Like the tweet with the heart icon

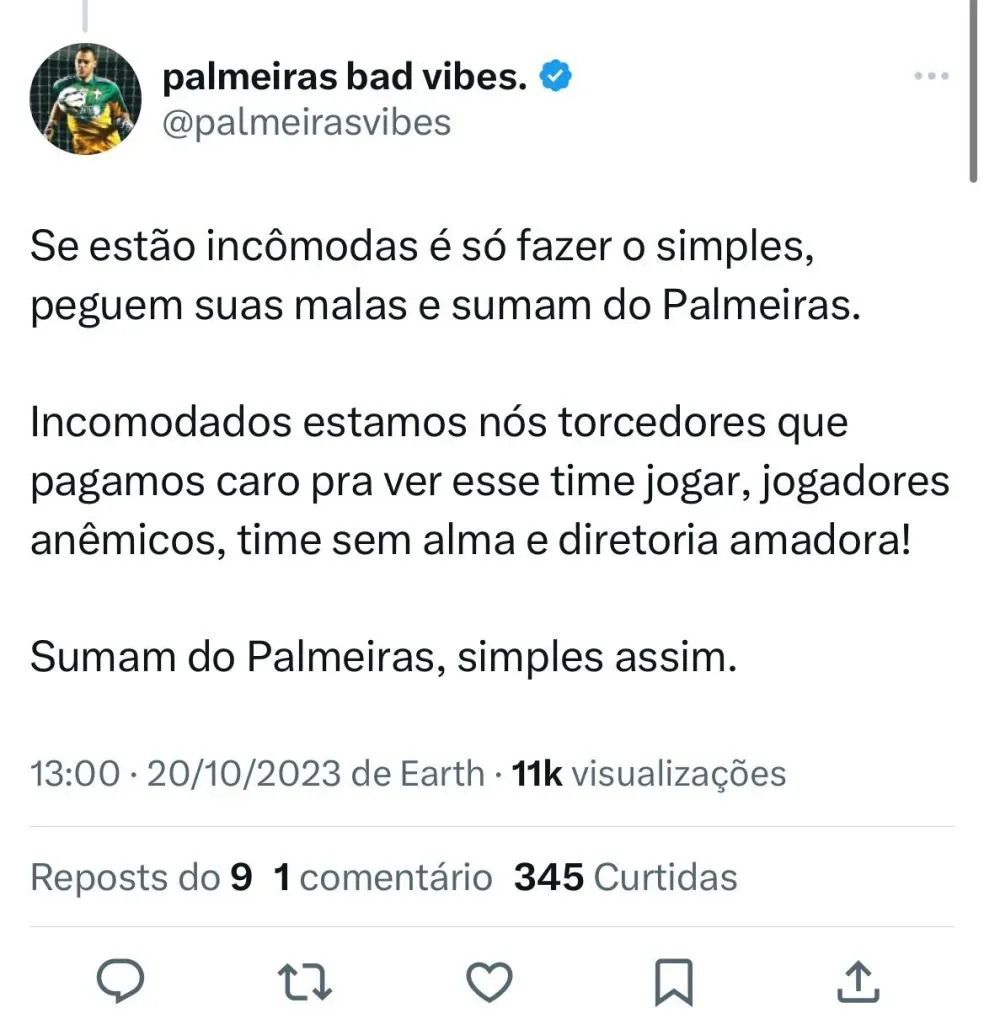pyautogui.click(x=490, y=981)
